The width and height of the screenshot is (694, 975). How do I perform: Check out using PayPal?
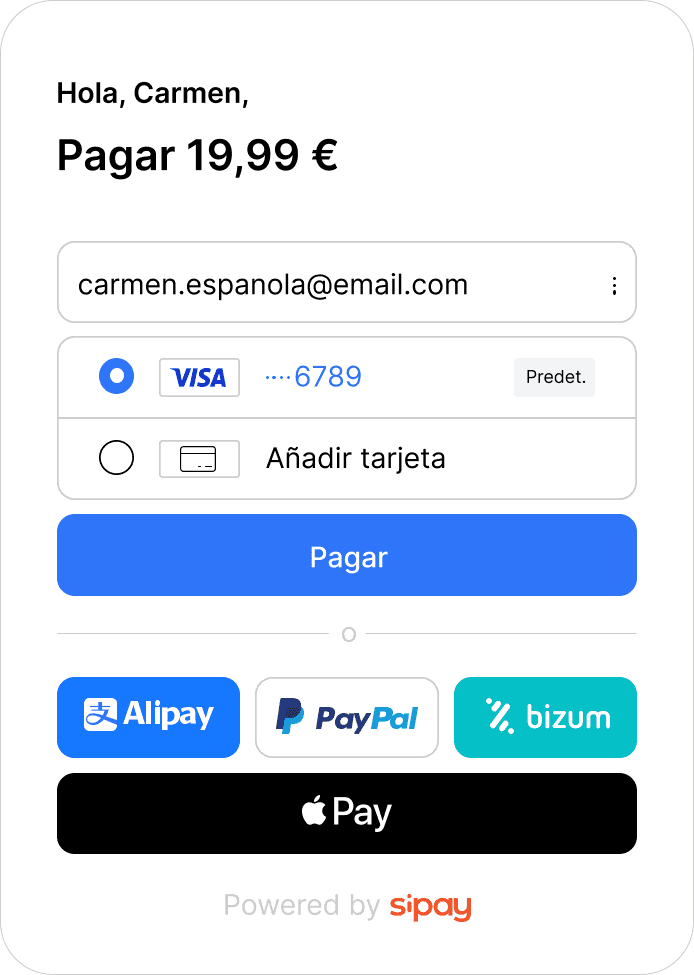tap(347, 717)
